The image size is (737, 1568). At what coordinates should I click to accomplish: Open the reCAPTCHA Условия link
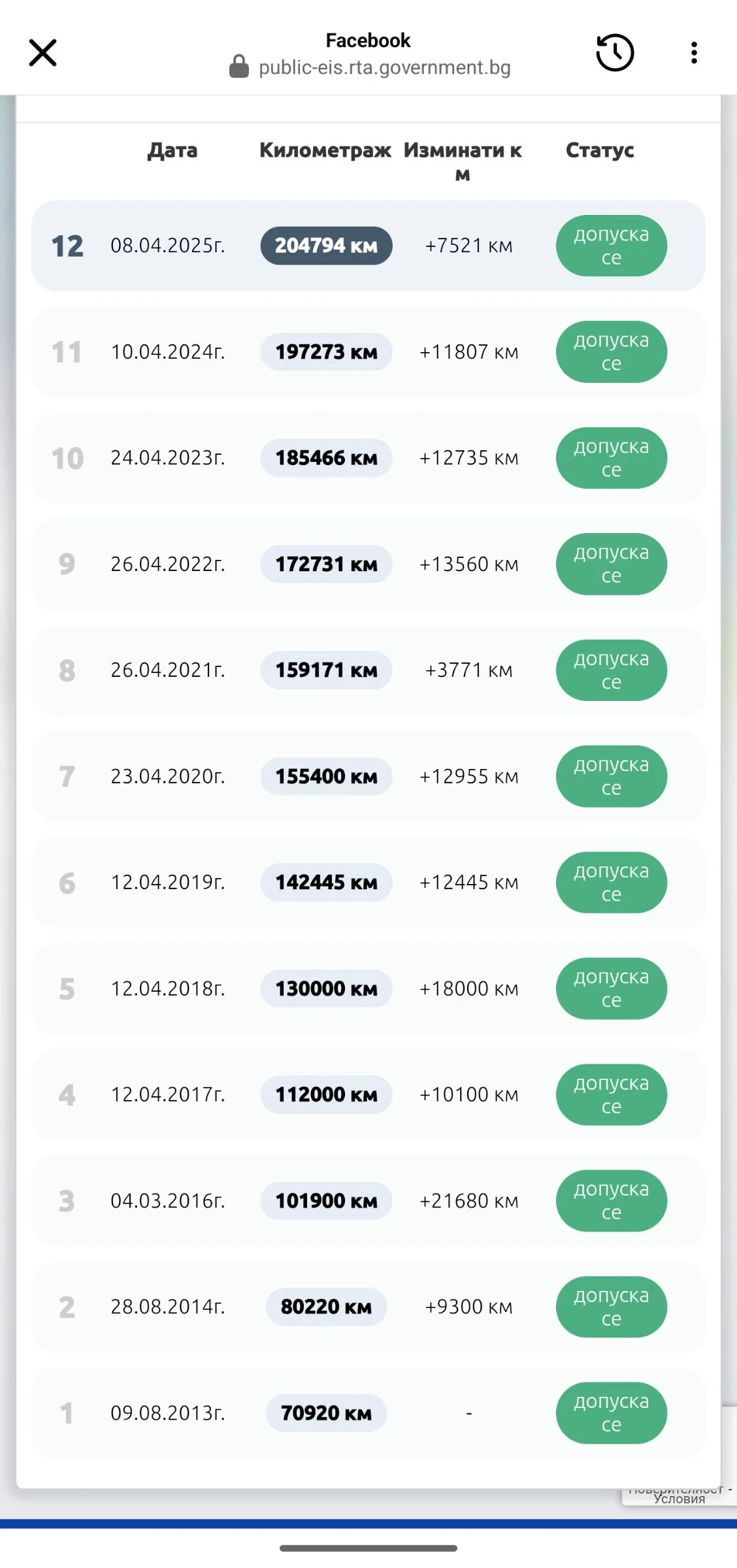pos(680,1499)
